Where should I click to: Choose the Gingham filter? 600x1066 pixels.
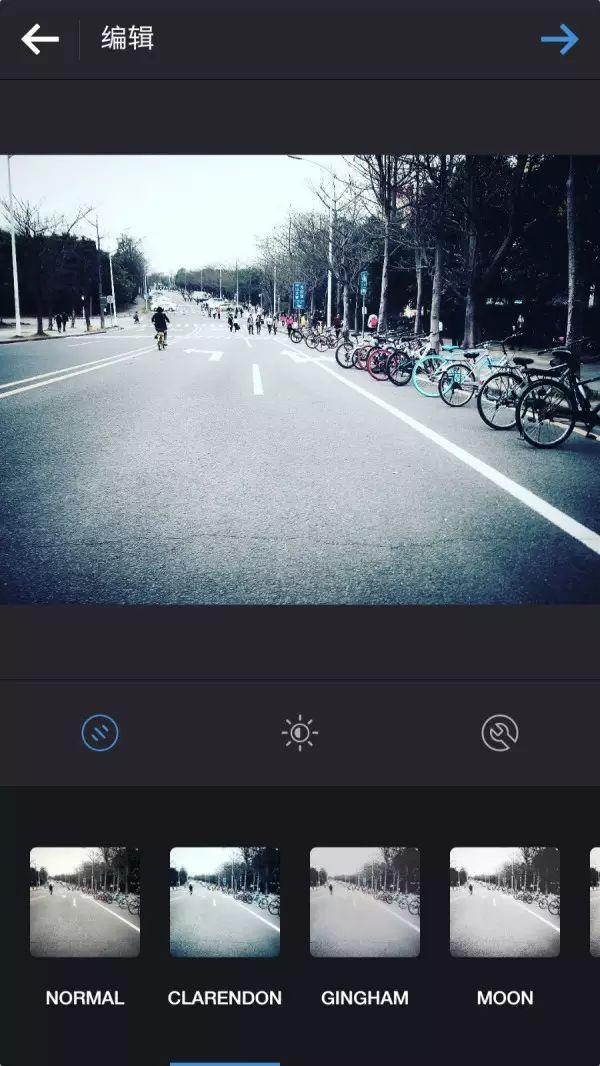point(365,902)
